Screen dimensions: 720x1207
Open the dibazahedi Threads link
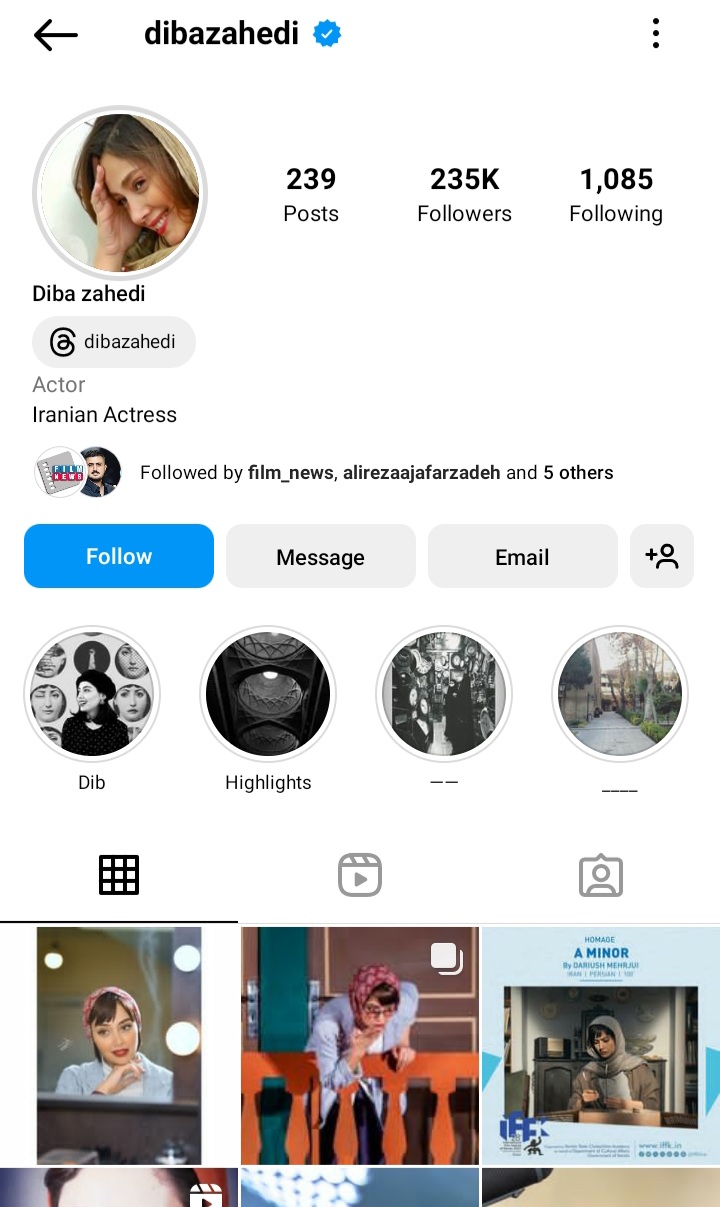pyautogui.click(x=114, y=342)
